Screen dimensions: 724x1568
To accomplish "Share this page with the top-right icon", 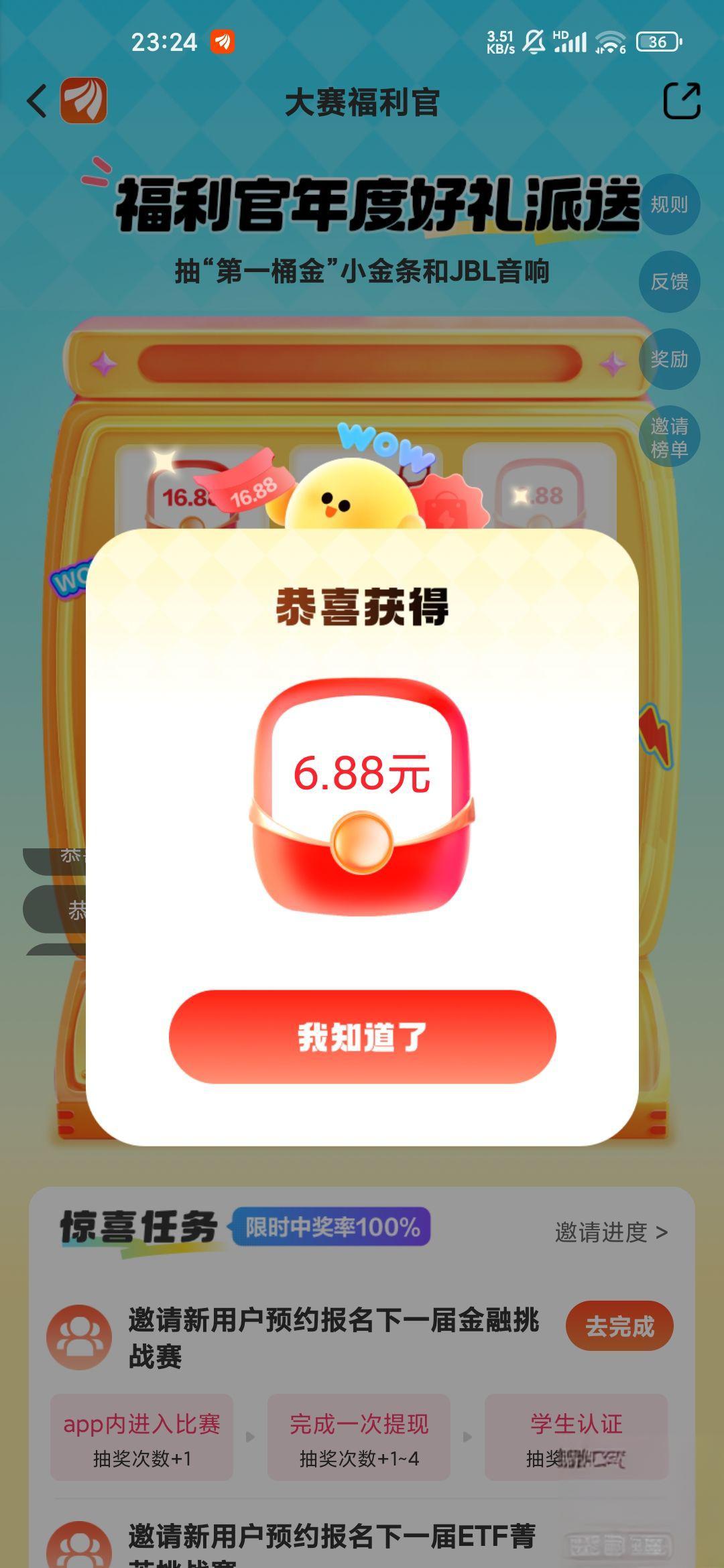I will pos(681,101).
